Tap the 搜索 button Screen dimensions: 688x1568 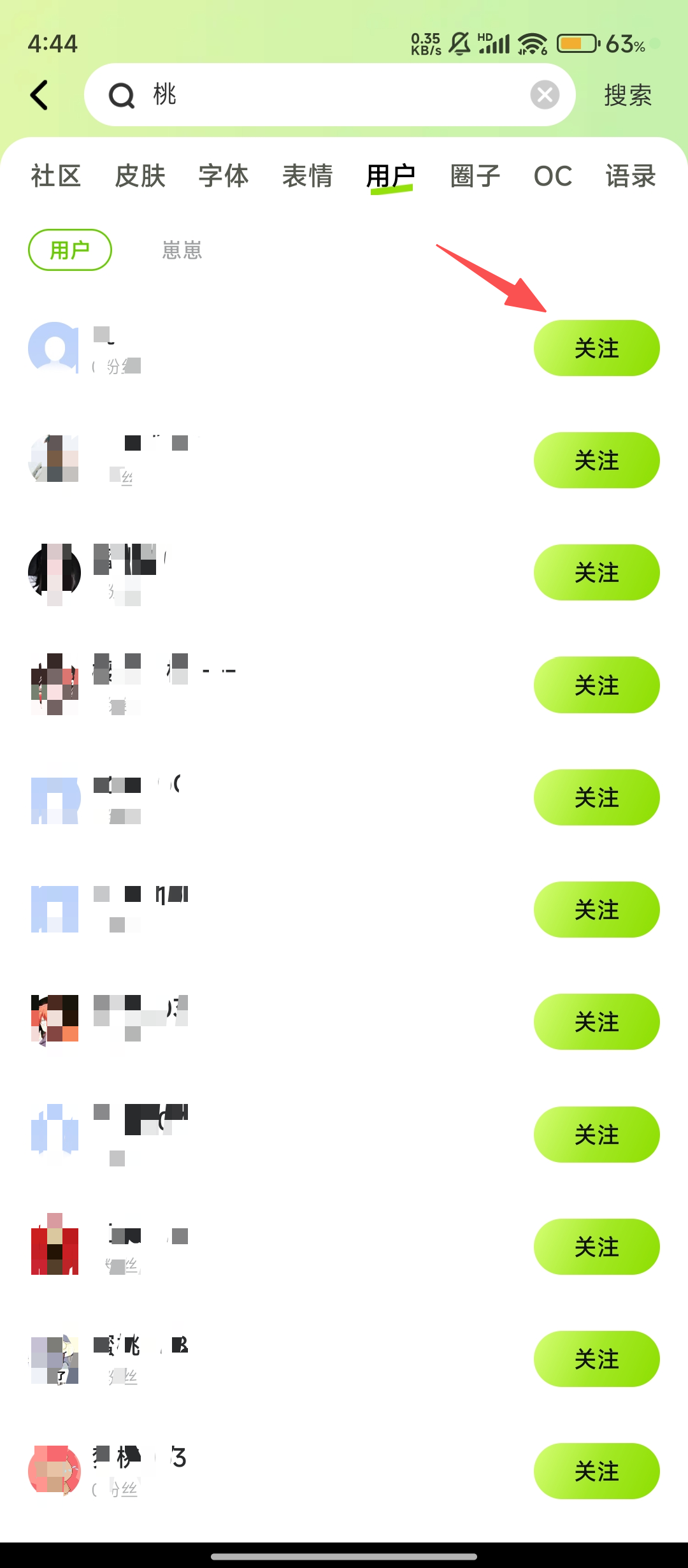coord(627,96)
